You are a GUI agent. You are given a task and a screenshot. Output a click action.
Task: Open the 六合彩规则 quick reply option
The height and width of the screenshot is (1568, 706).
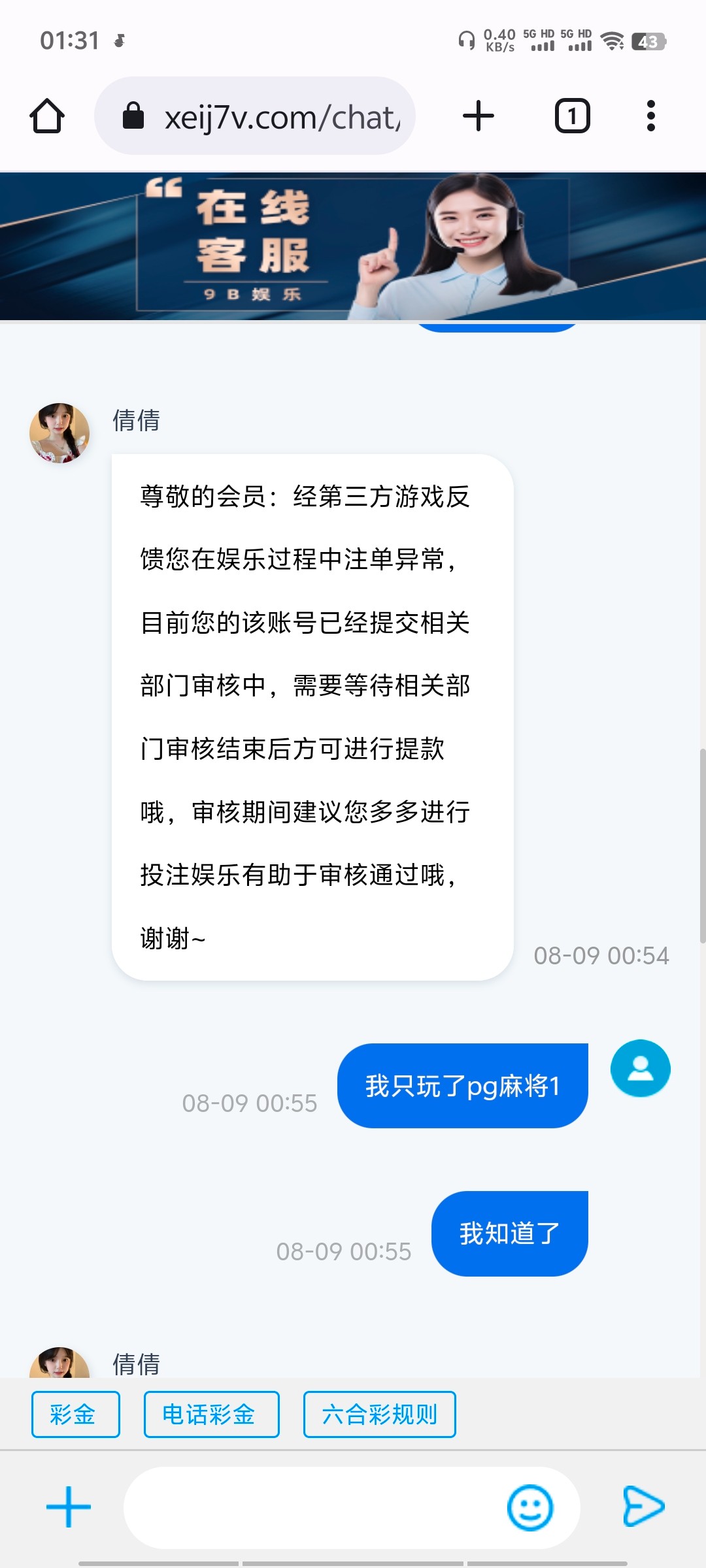coord(379,1413)
